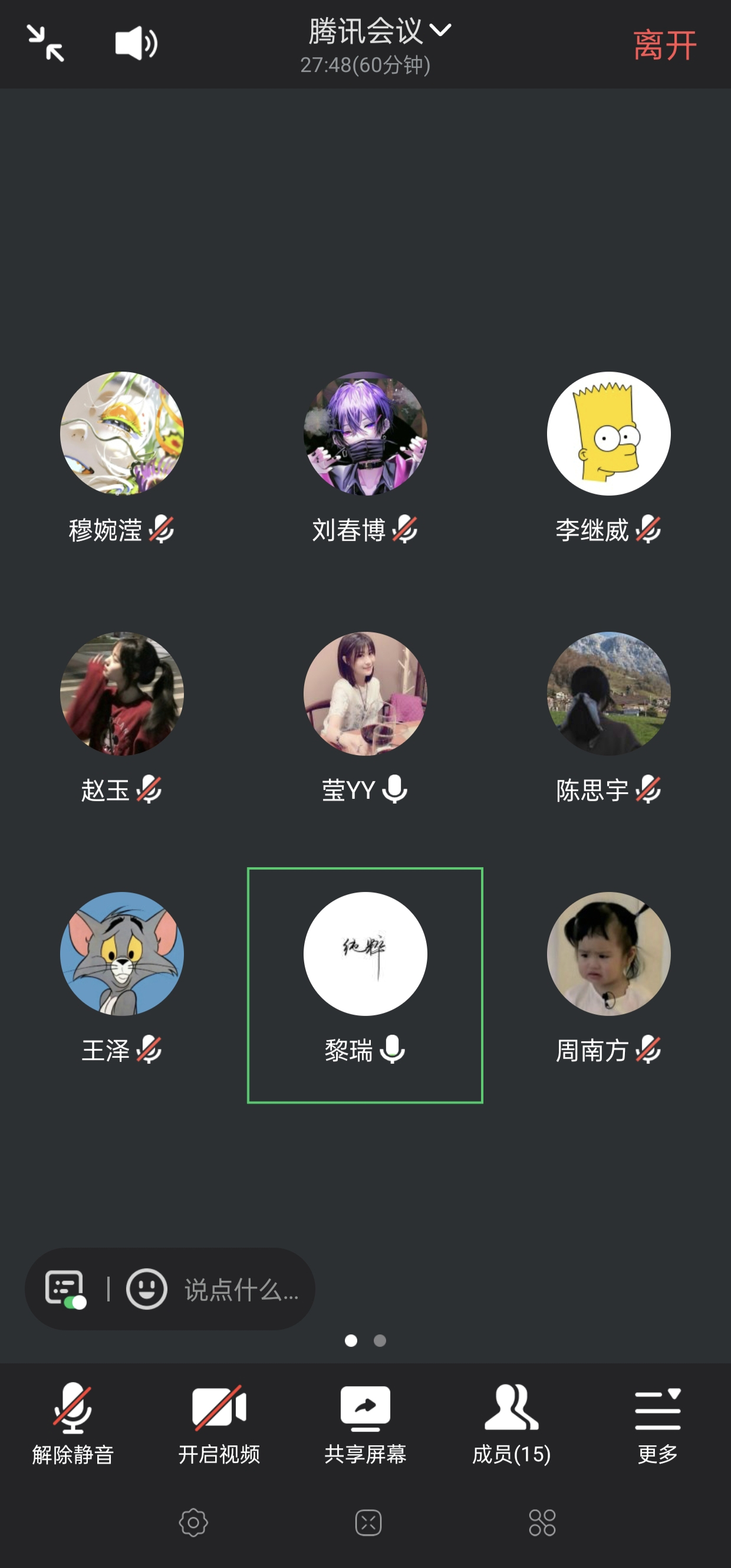731x1568 pixels.
Task: Toggle the chat bullet-screen icon
Action: (x=64, y=1288)
